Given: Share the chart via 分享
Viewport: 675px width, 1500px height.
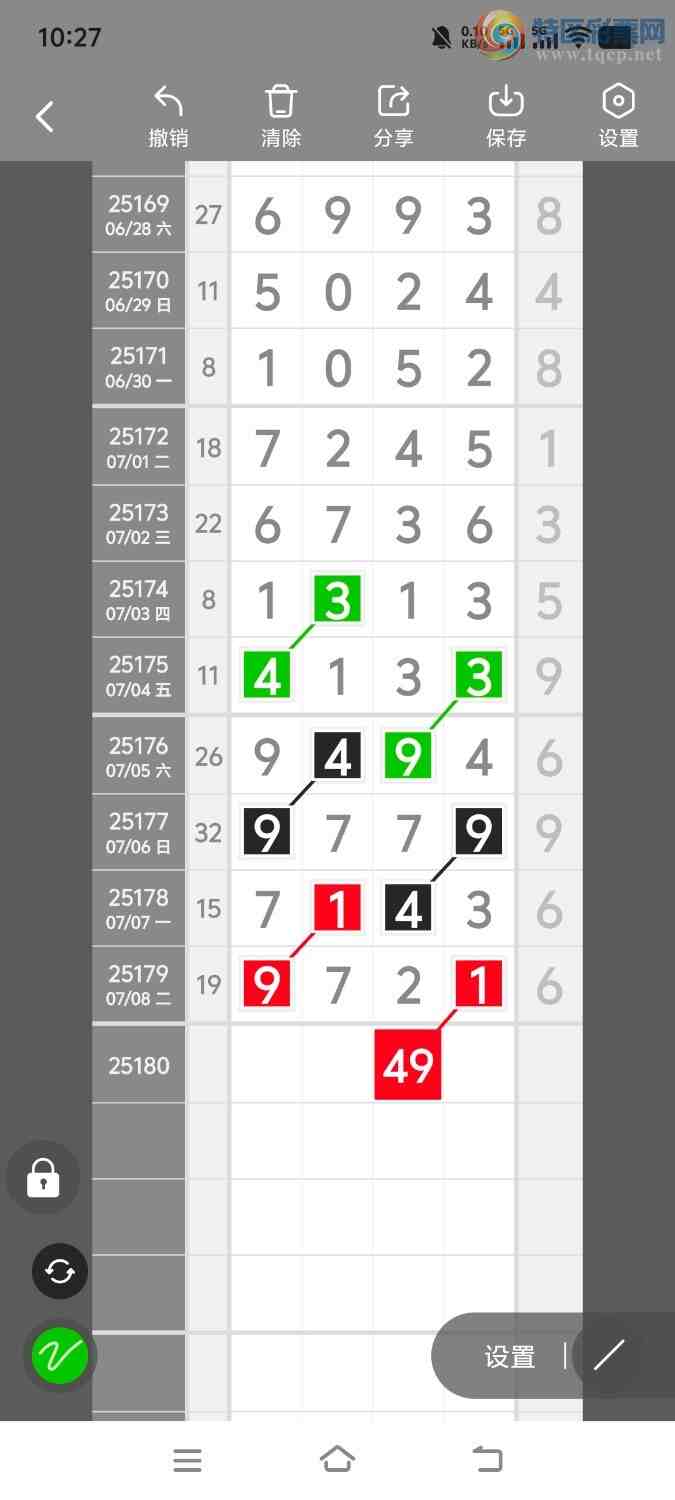Looking at the screenshot, I should (393, 117).
